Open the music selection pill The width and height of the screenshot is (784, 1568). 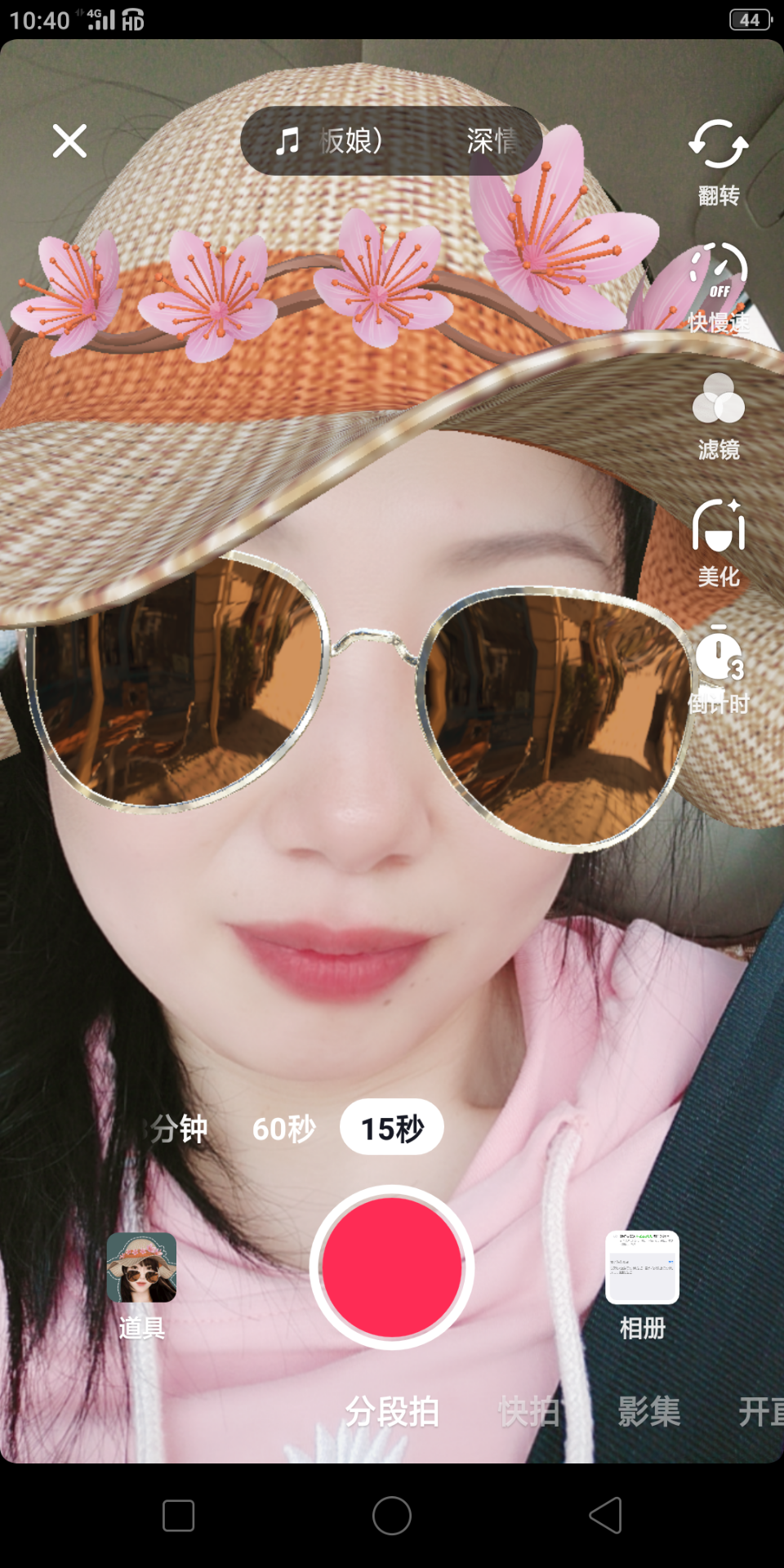(392, 141)
